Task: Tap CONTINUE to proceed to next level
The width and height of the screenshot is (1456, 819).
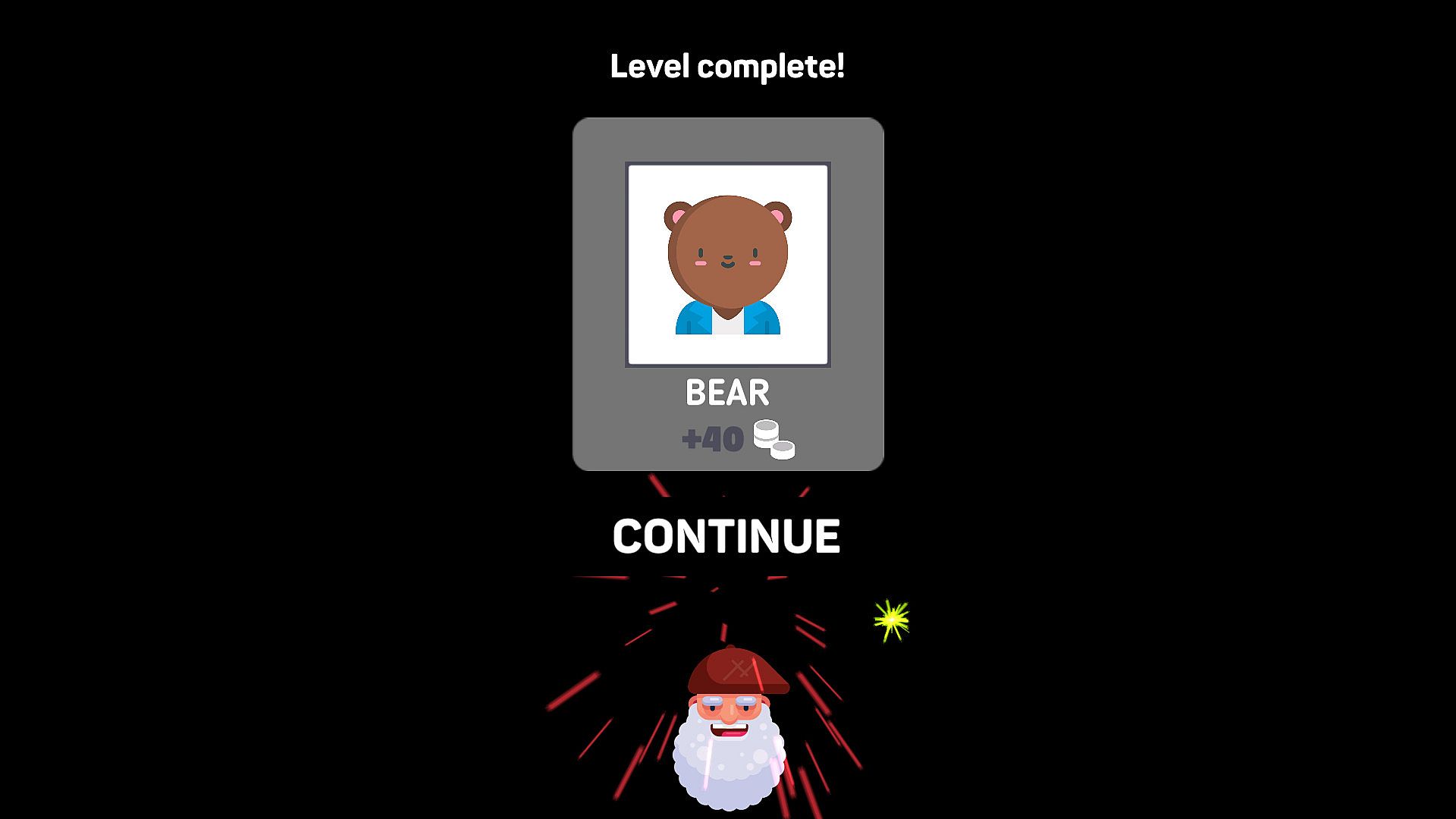Action: coord(726,536)
